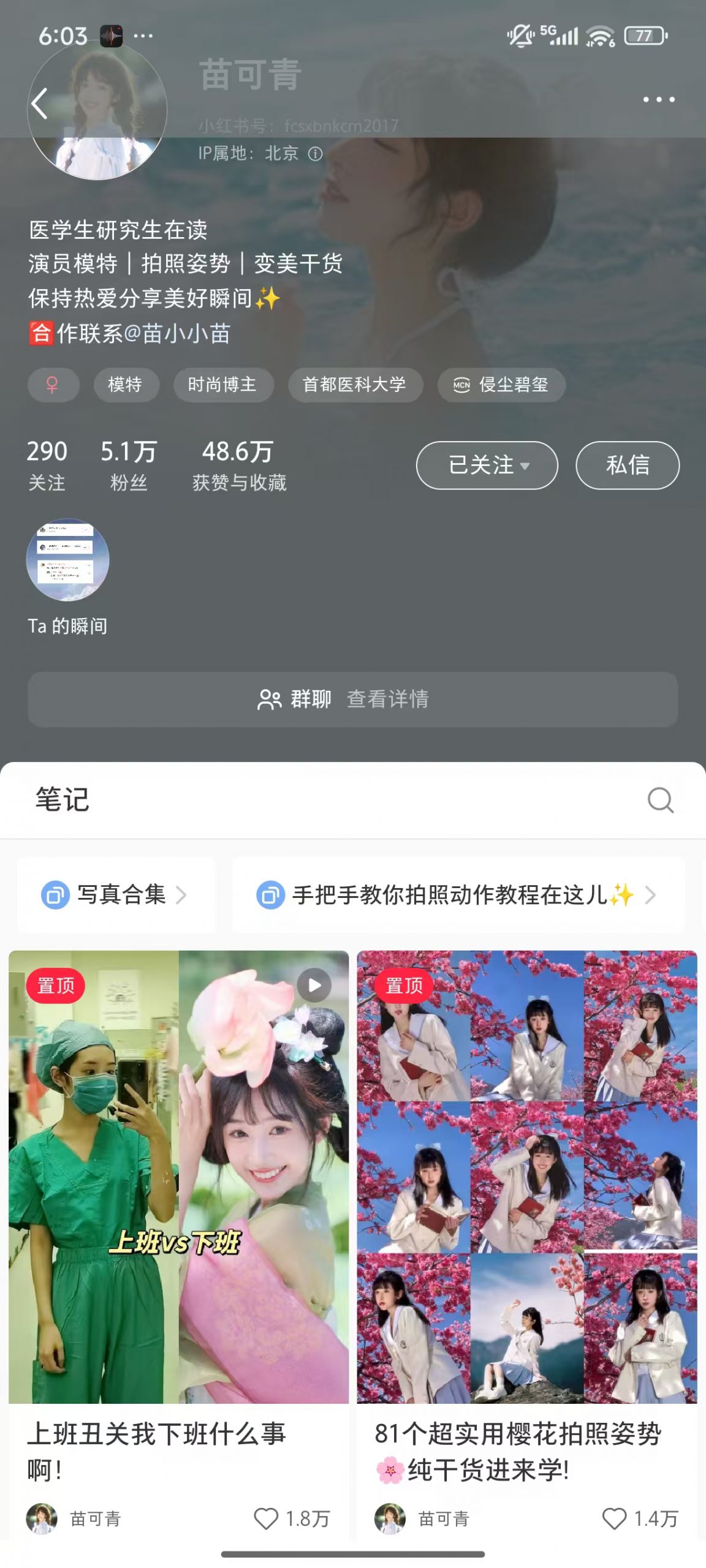Open the 81个超实用樱花拍照姿势 note
Screen dimensions: 706x1568
(x=526, y=1176)
